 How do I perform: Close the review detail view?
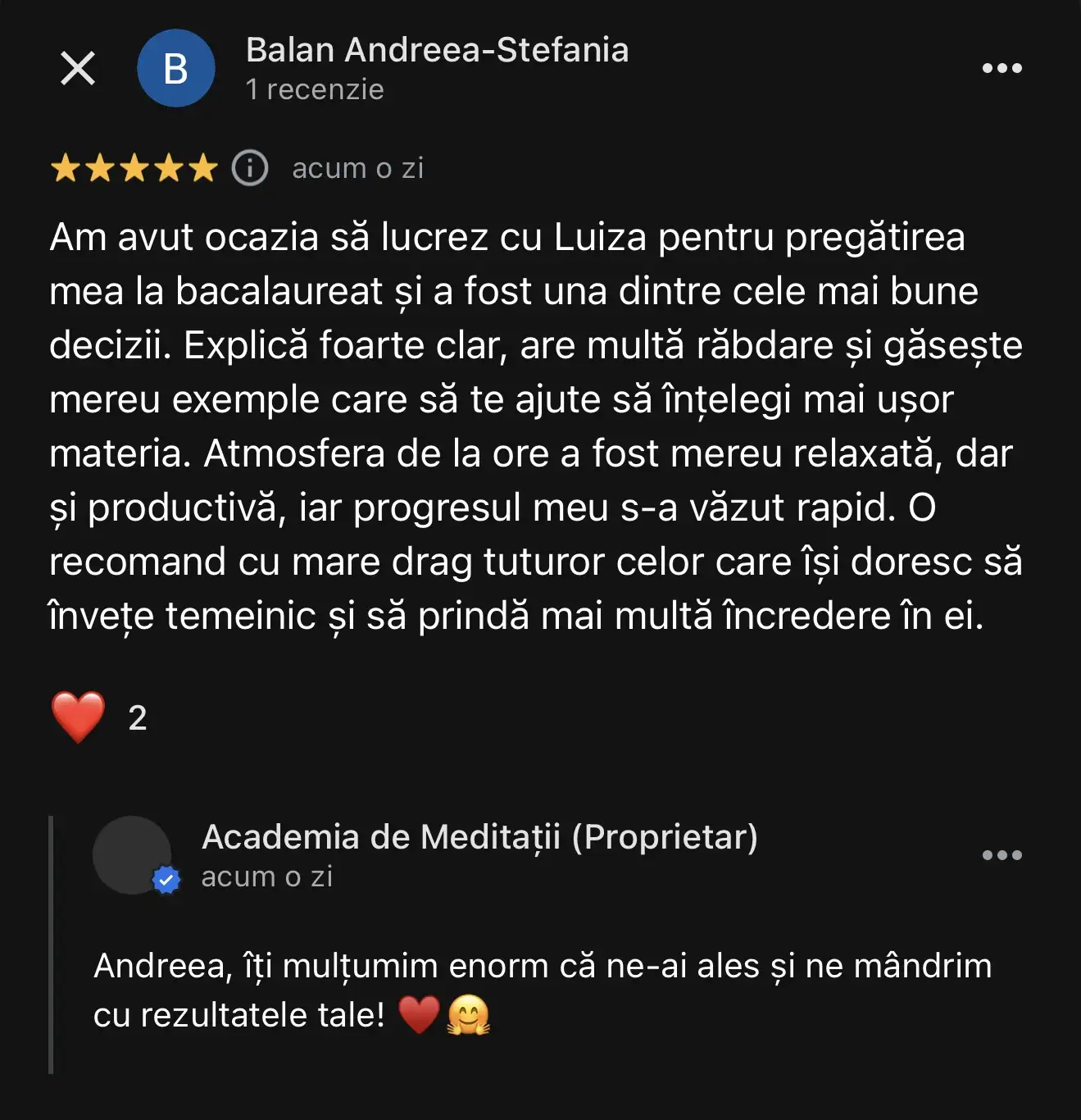(78, 68)
